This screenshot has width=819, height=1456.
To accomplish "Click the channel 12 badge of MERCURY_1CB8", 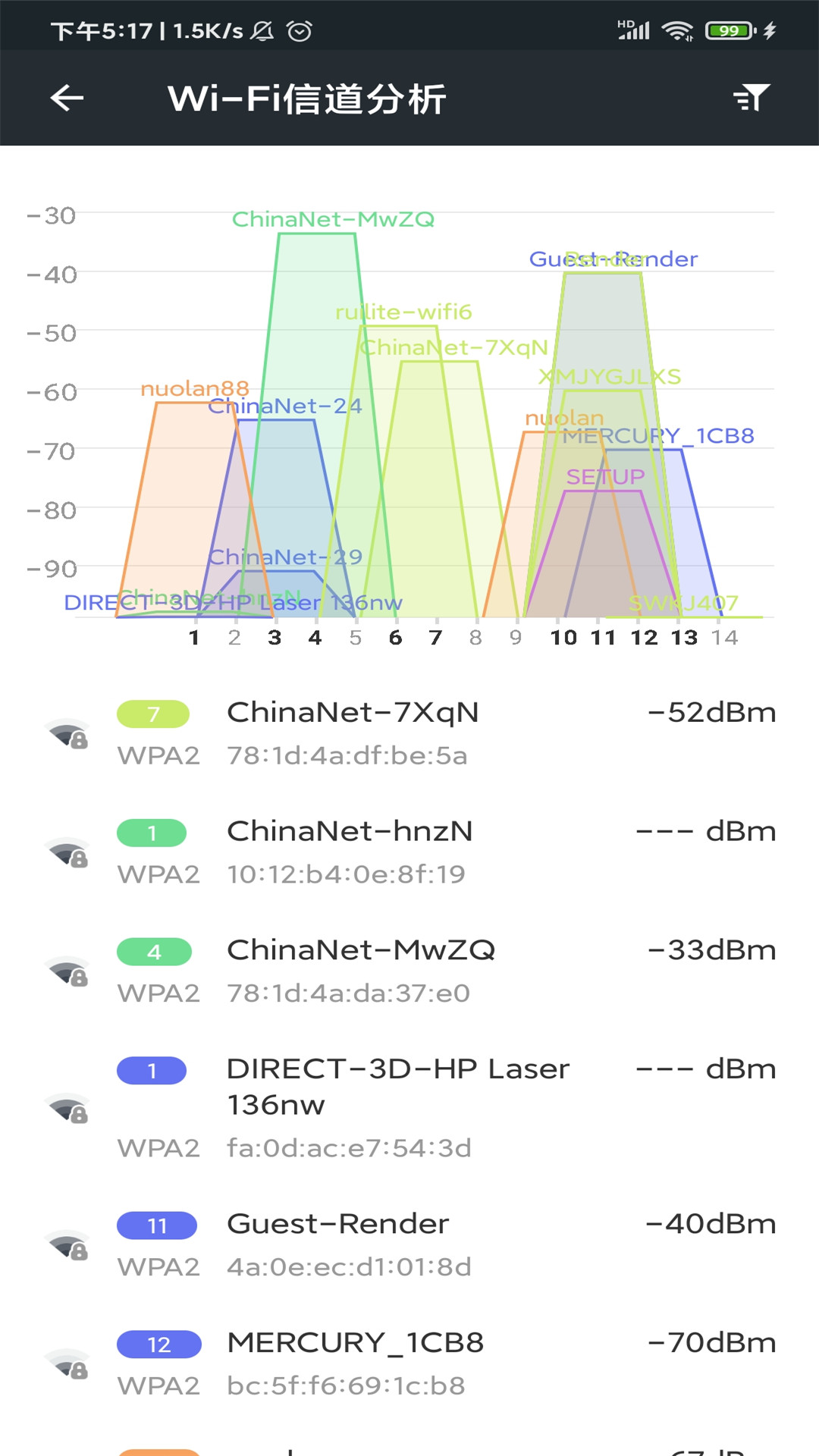I will click(x=158, y=1344).
